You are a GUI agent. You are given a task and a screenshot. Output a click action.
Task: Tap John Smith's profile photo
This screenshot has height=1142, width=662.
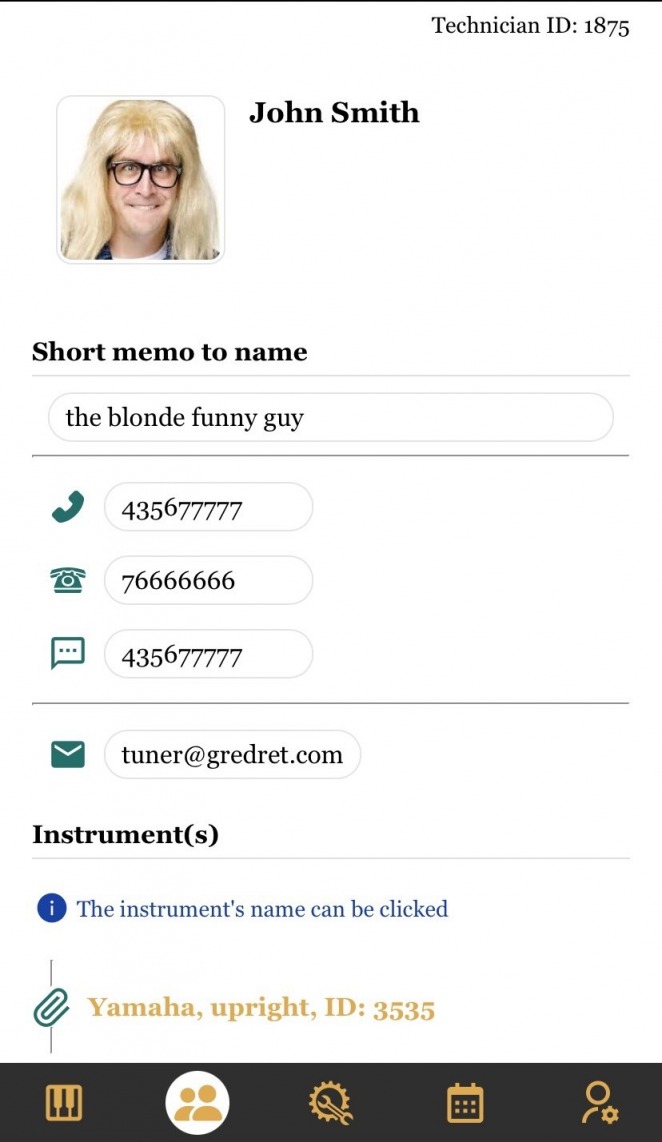coord(141,180)
